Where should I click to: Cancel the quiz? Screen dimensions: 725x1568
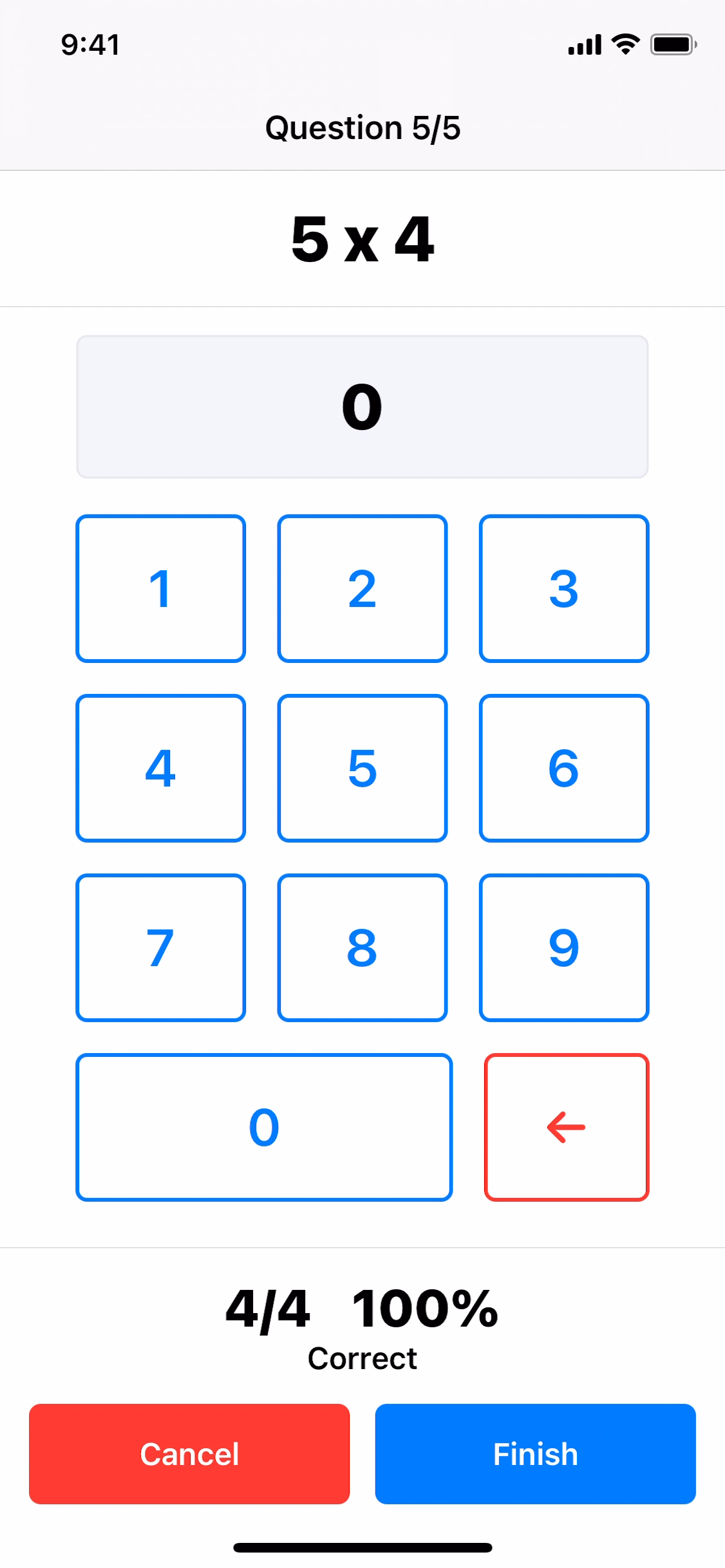click(189, 1454)
